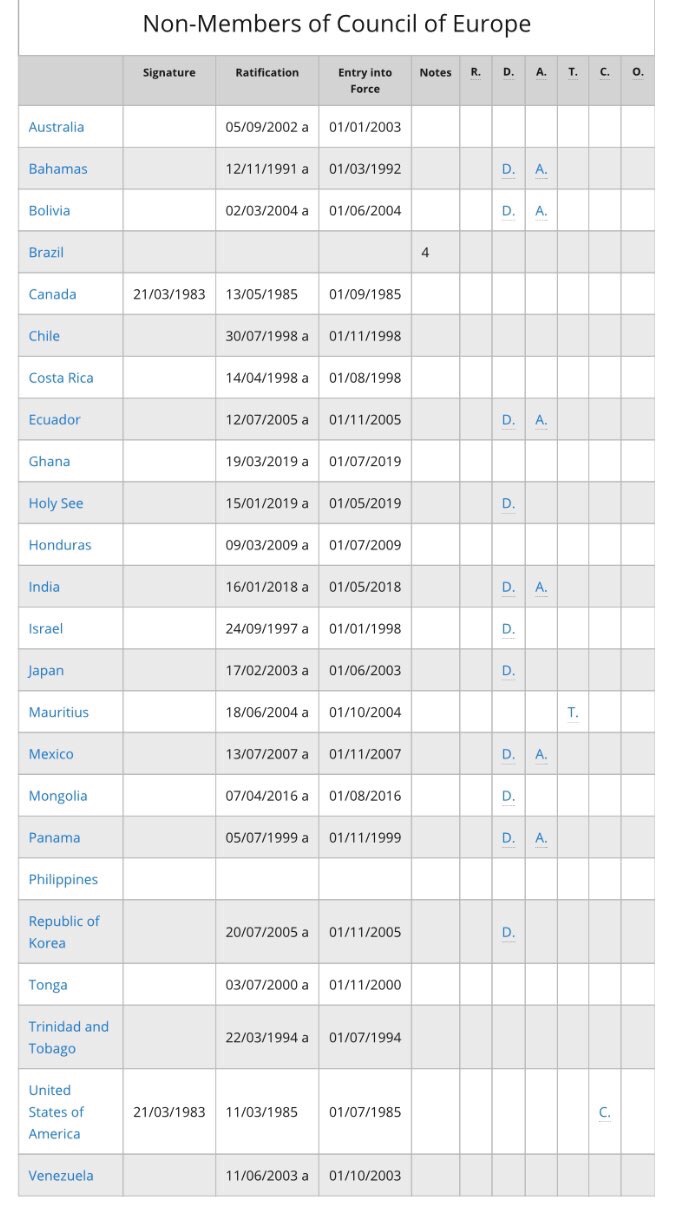The height and width of the screenshot is (1211, 673).
Task: Select the Canada link
Action: 52,294
